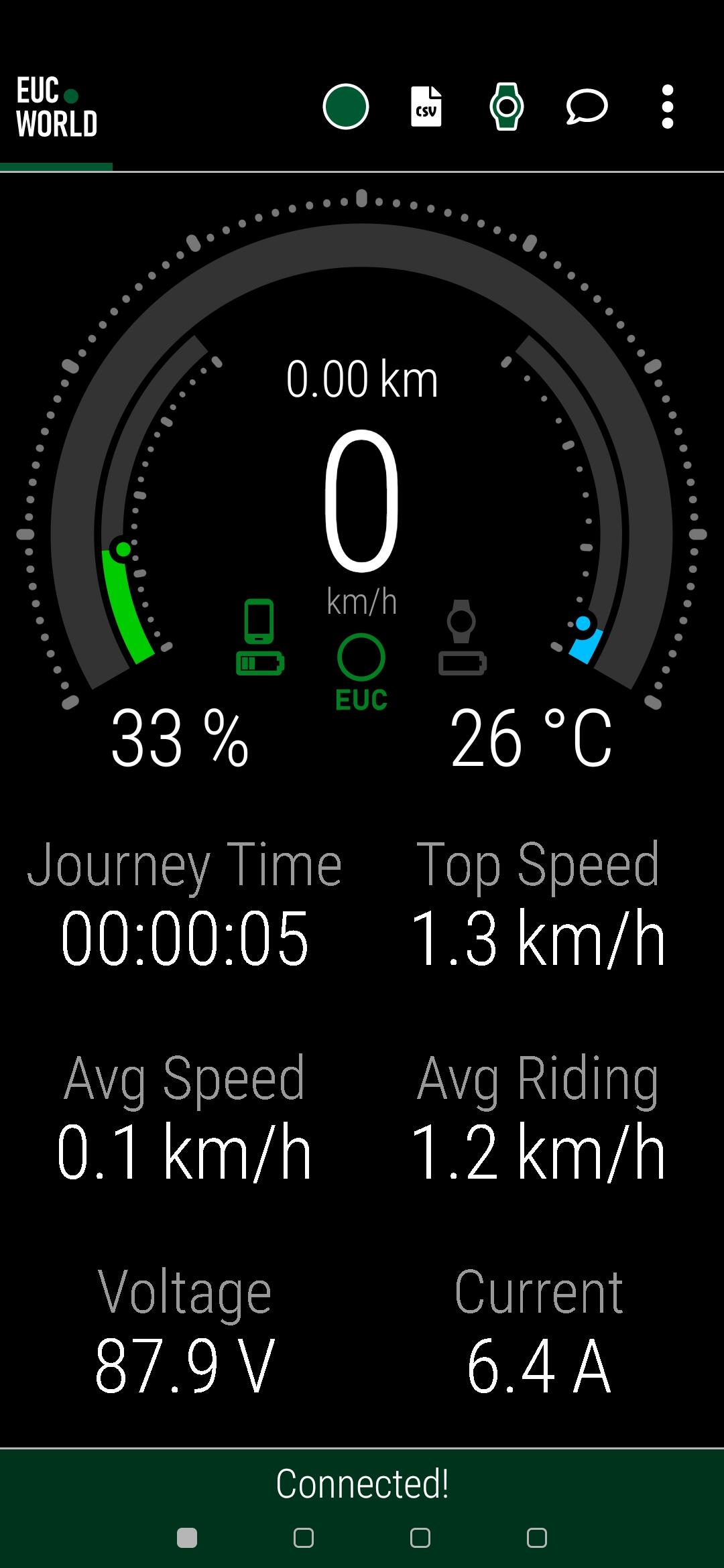
Task: Tap the green record circle button
Action: pyautogui.click(x=345, y=107)
